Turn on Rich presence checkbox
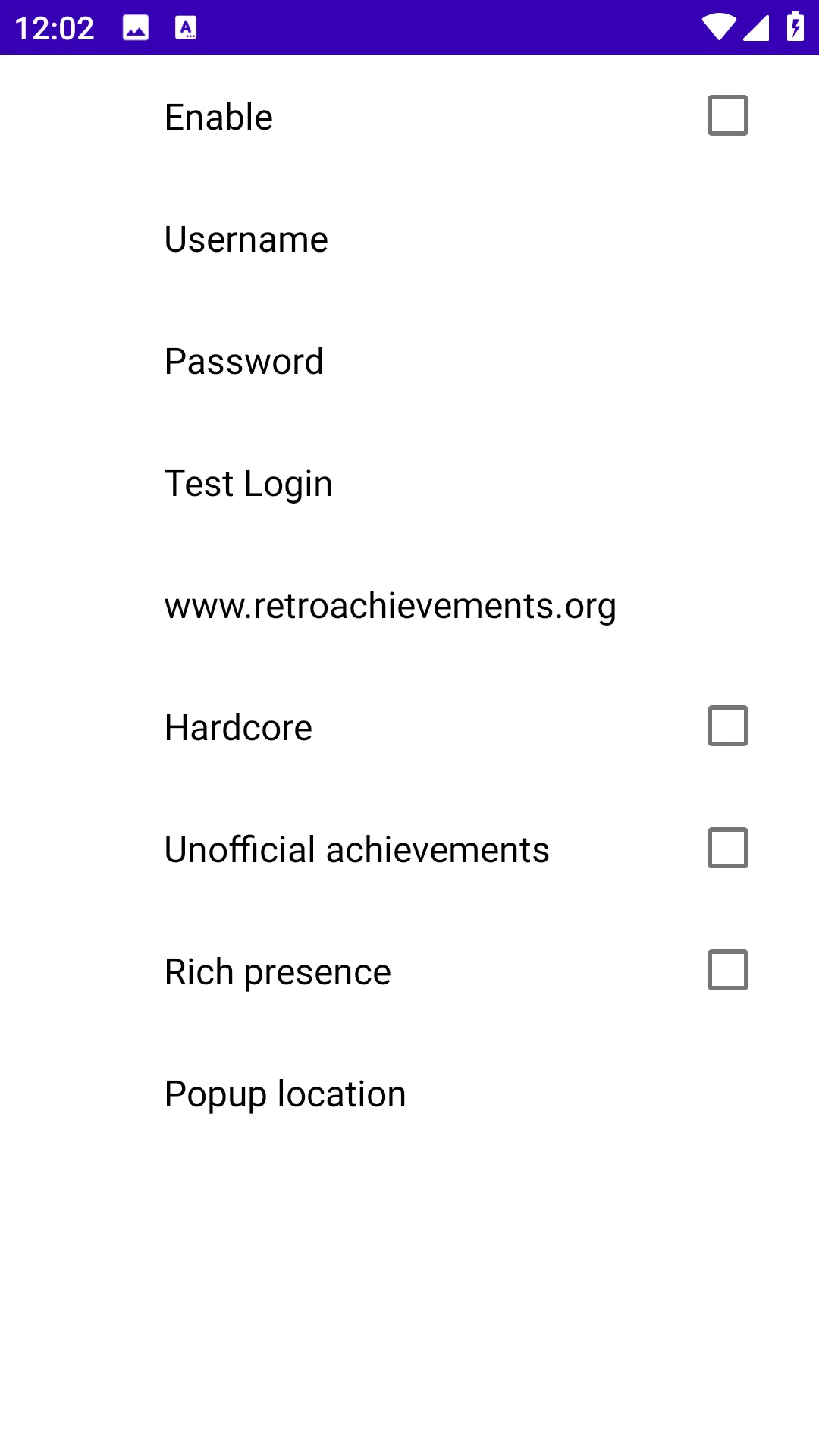 coord(727,970)
